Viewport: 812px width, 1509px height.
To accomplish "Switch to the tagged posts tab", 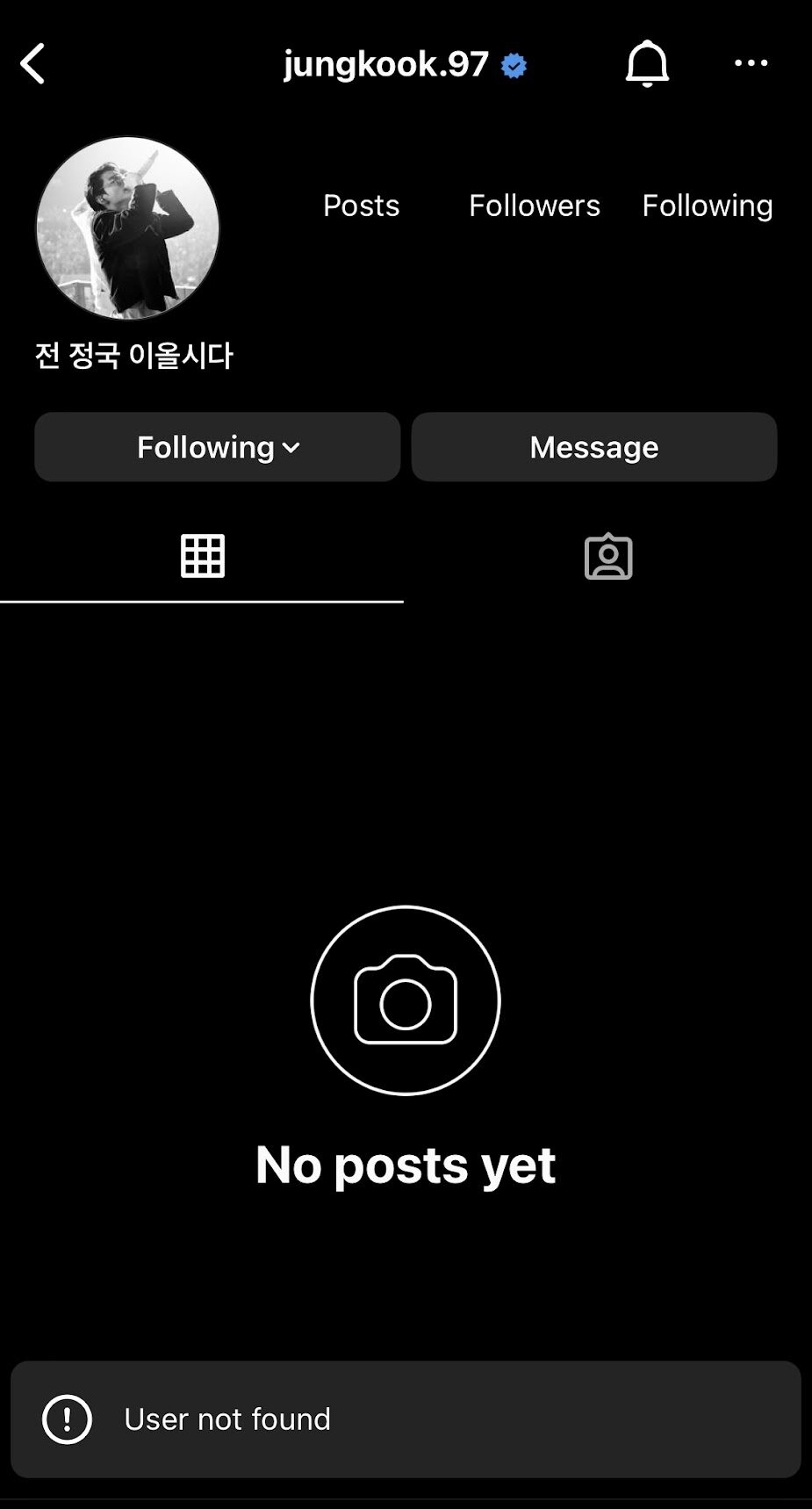I will [x=607, y=556].
